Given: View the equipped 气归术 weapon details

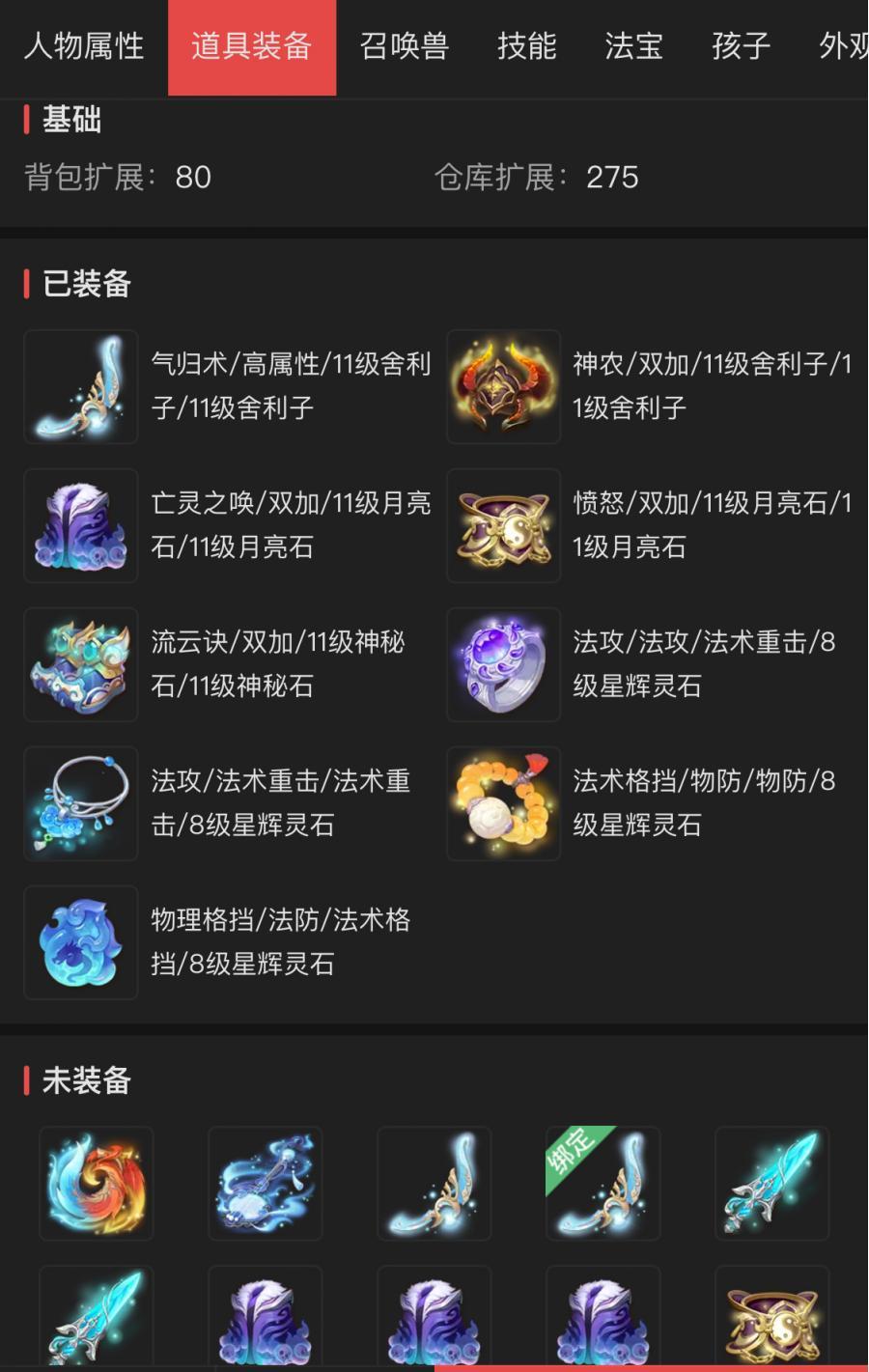Looking at the screenshot, I should click(81, 387).
